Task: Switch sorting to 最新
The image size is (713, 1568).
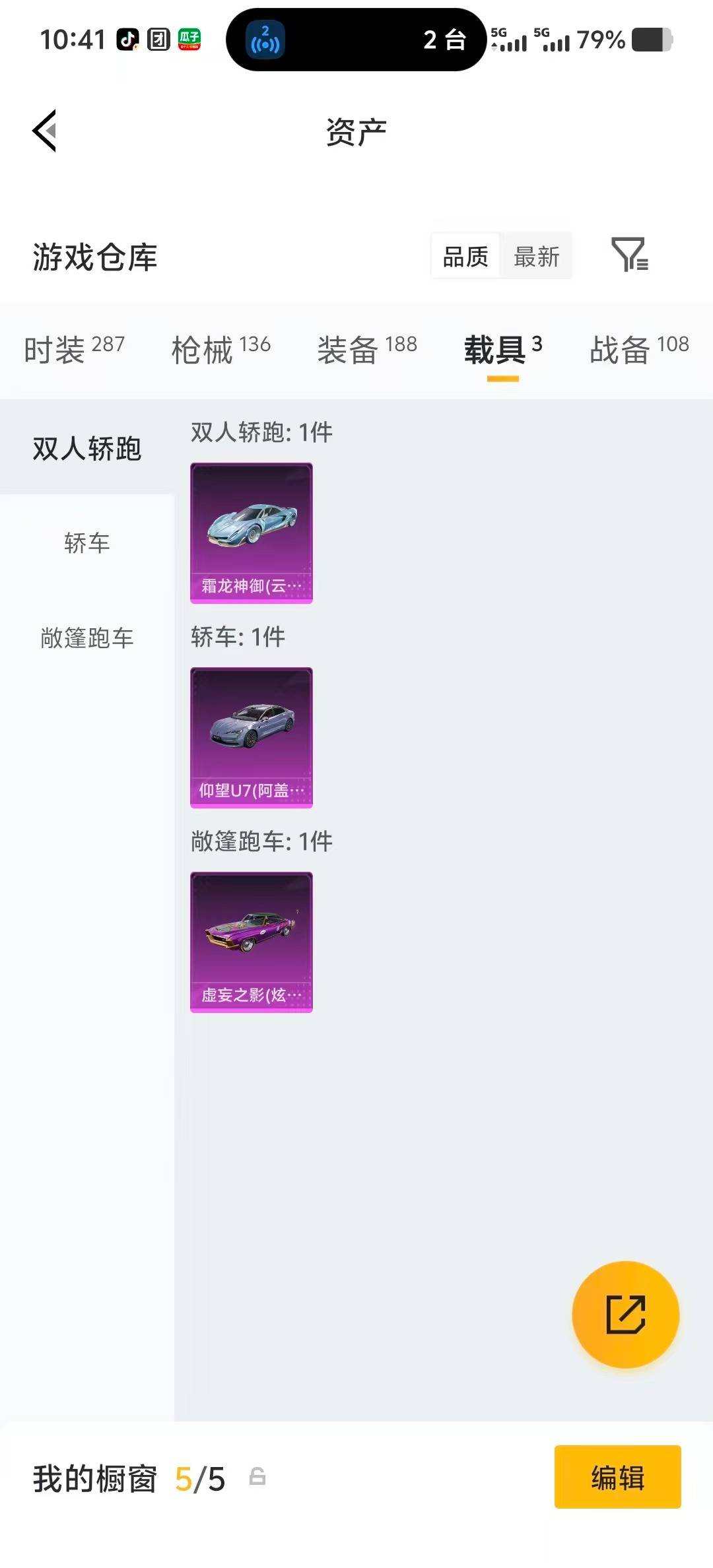Action: pyautogui.click(x=537, y=256)
